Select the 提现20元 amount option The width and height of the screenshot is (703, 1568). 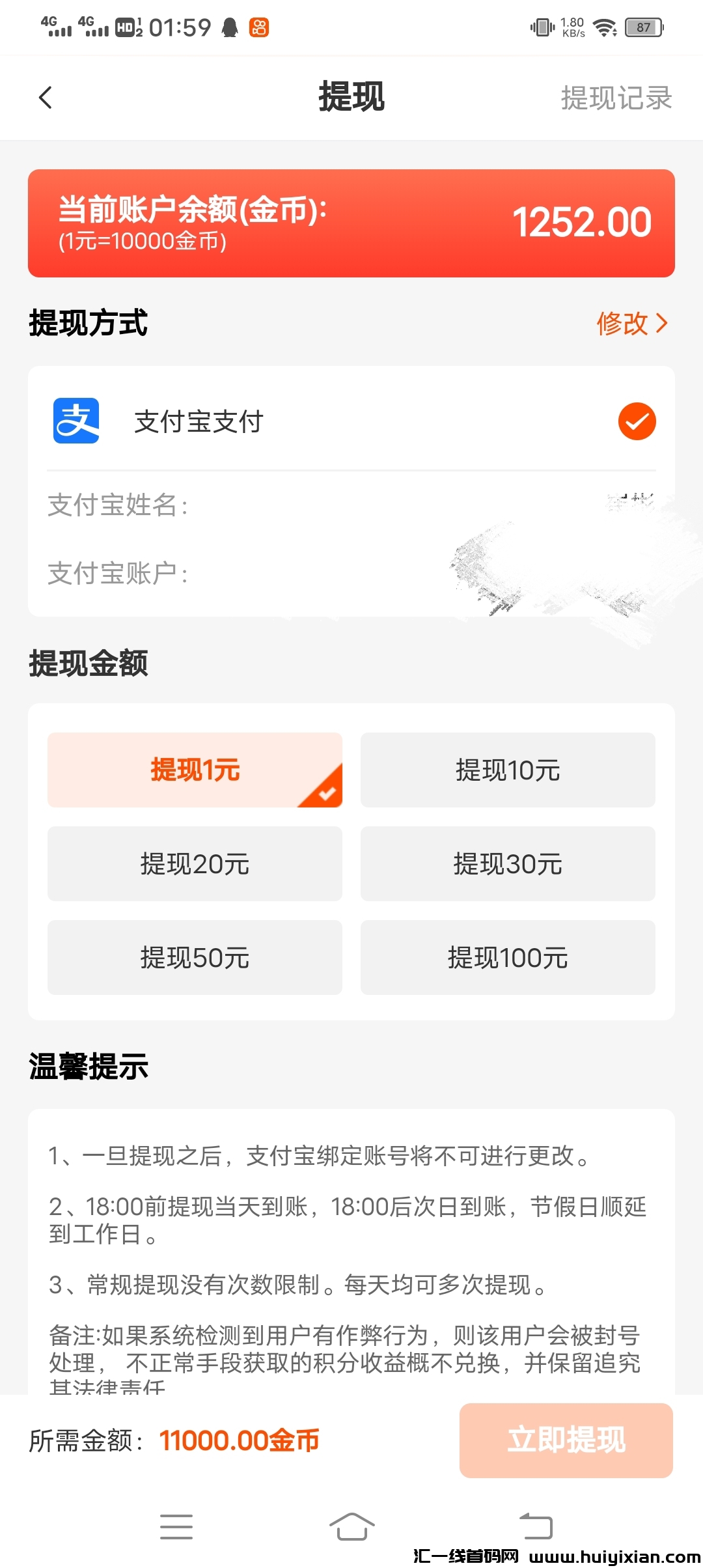point(194,864)
